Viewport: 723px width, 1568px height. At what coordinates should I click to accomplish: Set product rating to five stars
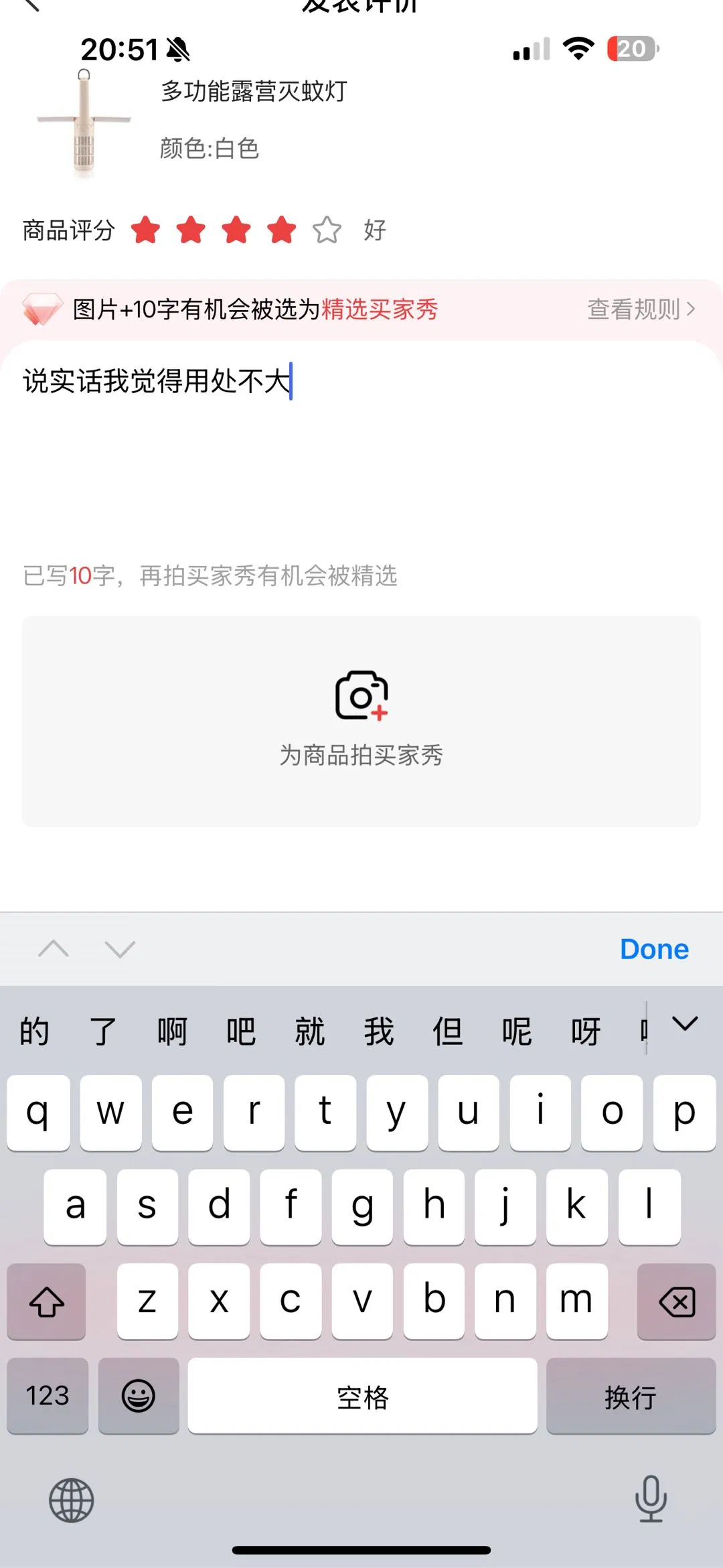pos(327,230)
